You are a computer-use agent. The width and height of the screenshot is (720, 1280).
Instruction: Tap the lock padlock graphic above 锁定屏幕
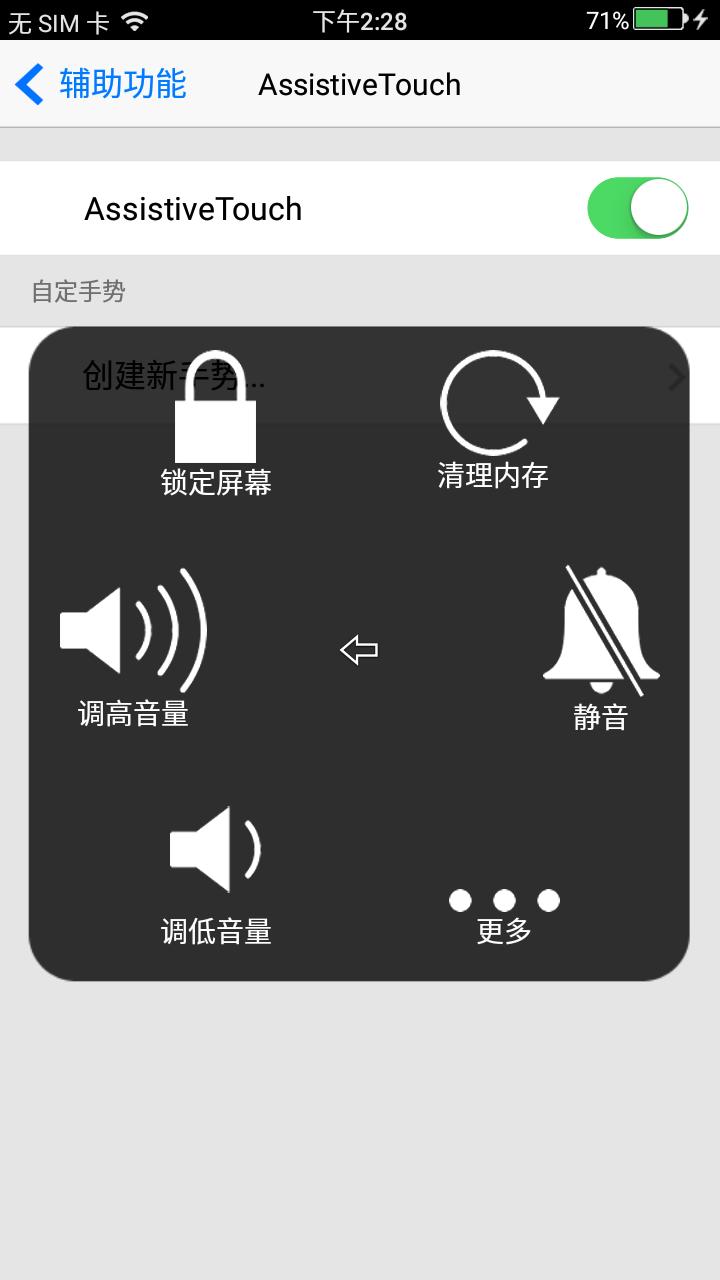coord(214,410)
